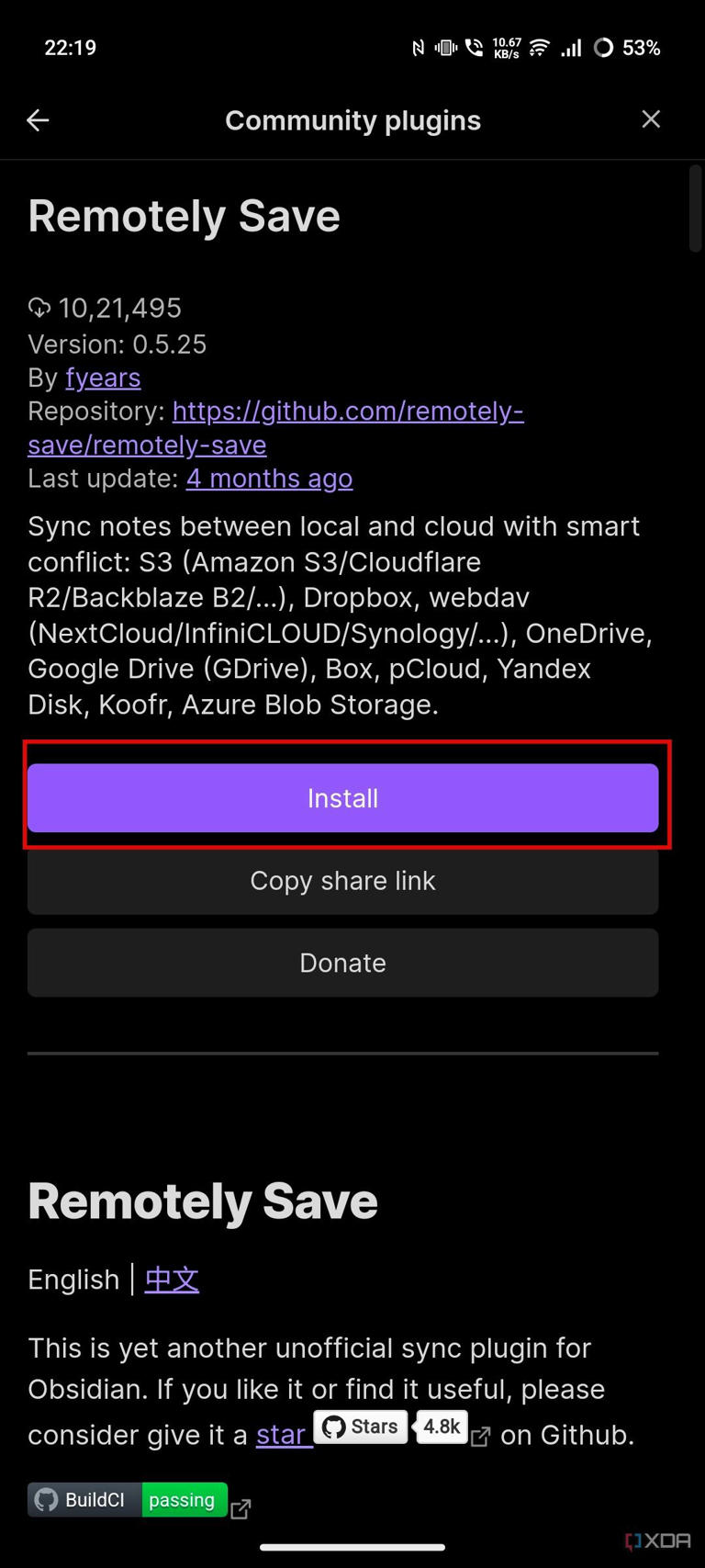
Task: Open author fyears' profile link
Action: click(103, 378)
